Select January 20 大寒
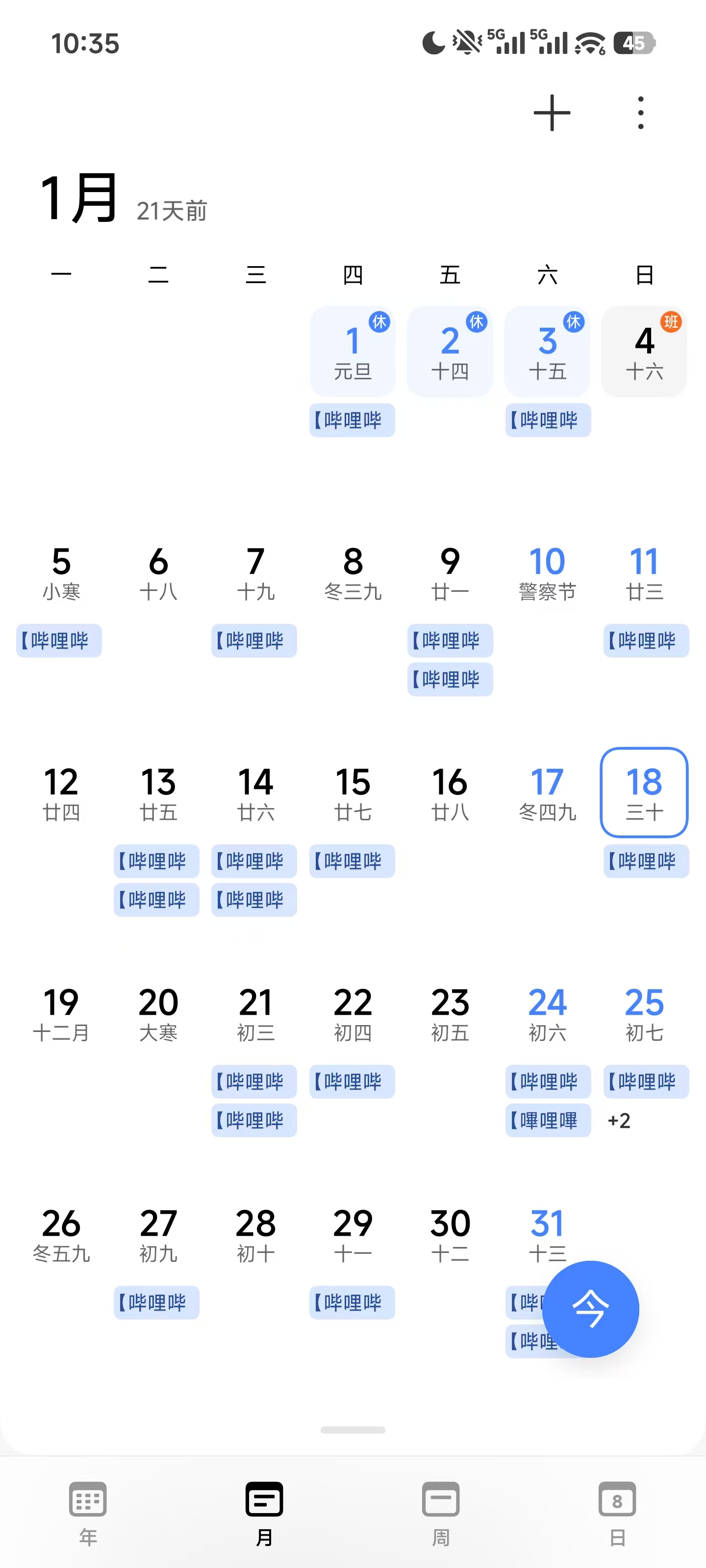 (158, 1013)
